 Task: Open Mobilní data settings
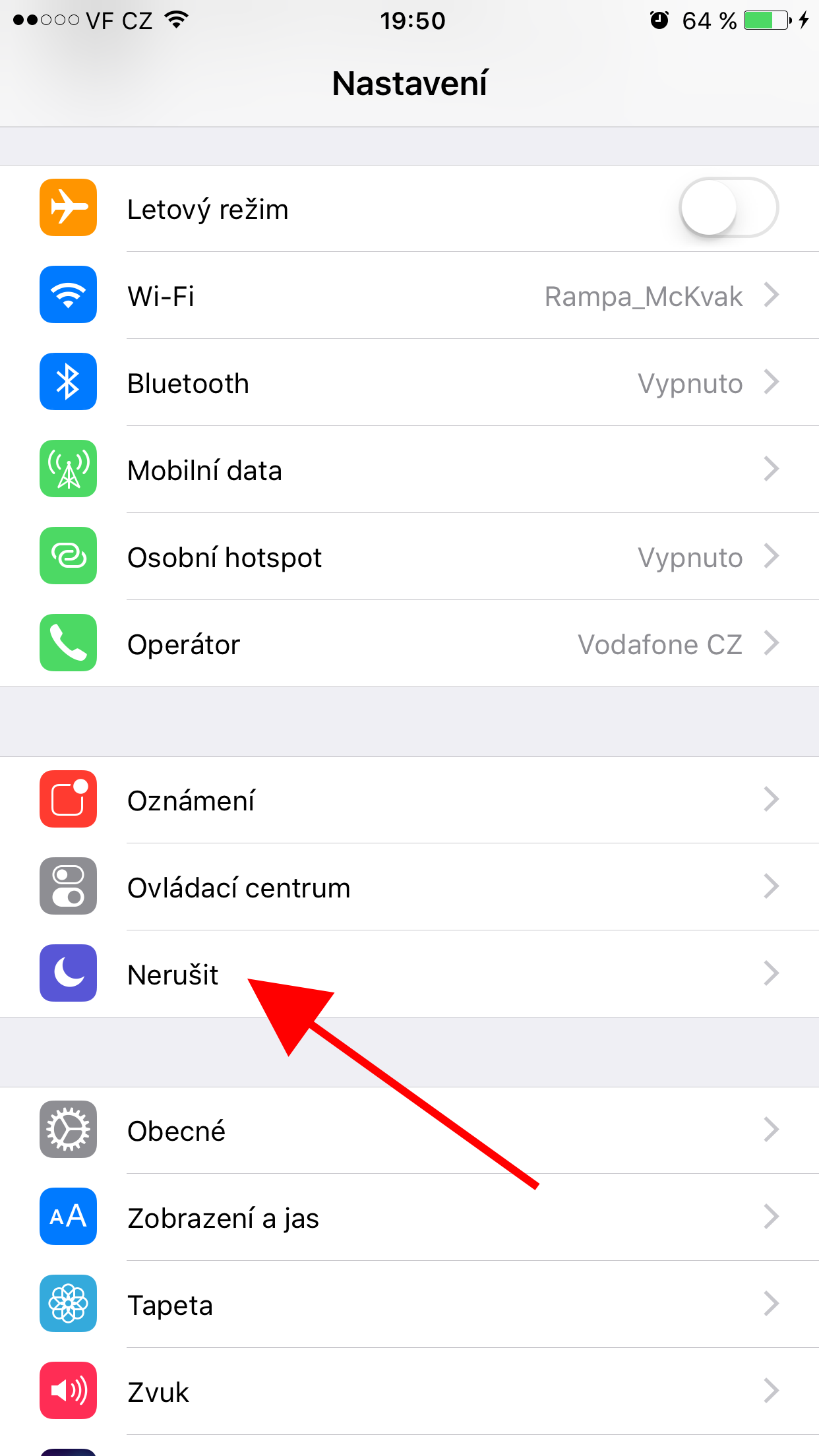coord(409,470)
